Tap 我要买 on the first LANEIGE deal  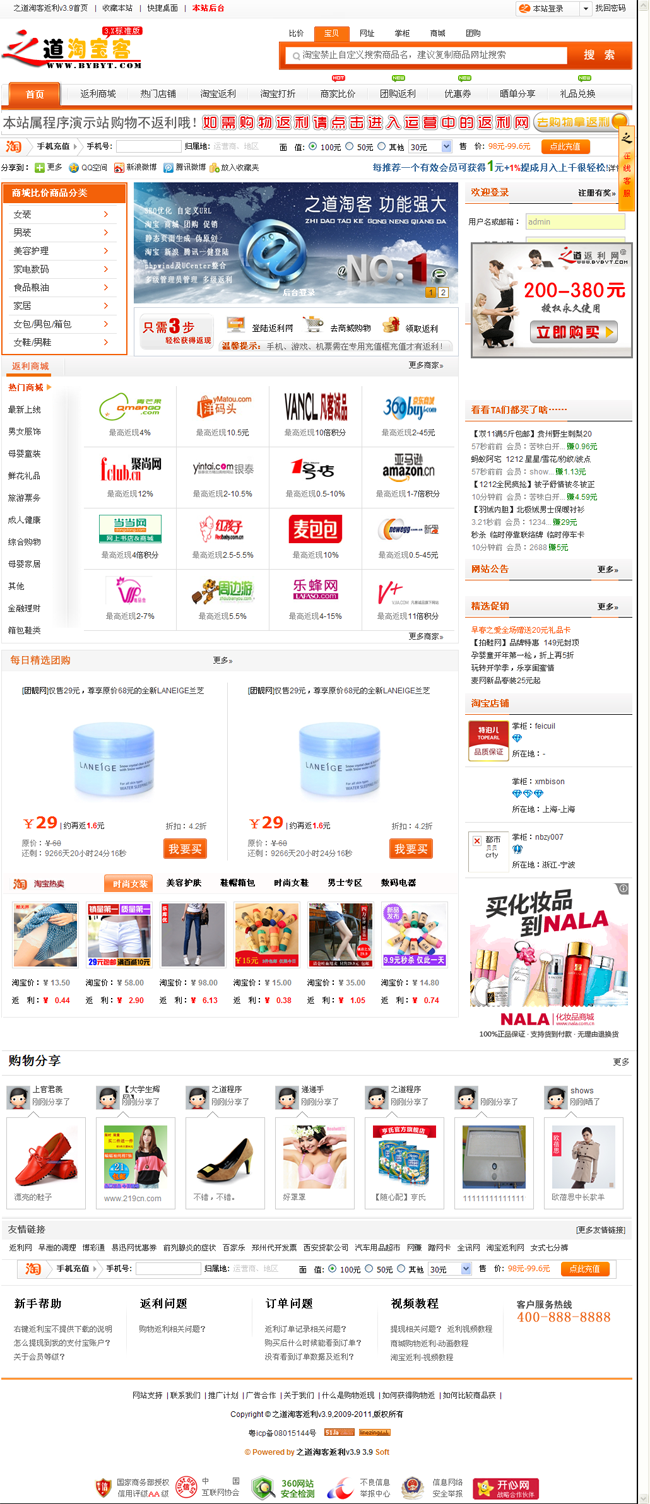[185, 848]
